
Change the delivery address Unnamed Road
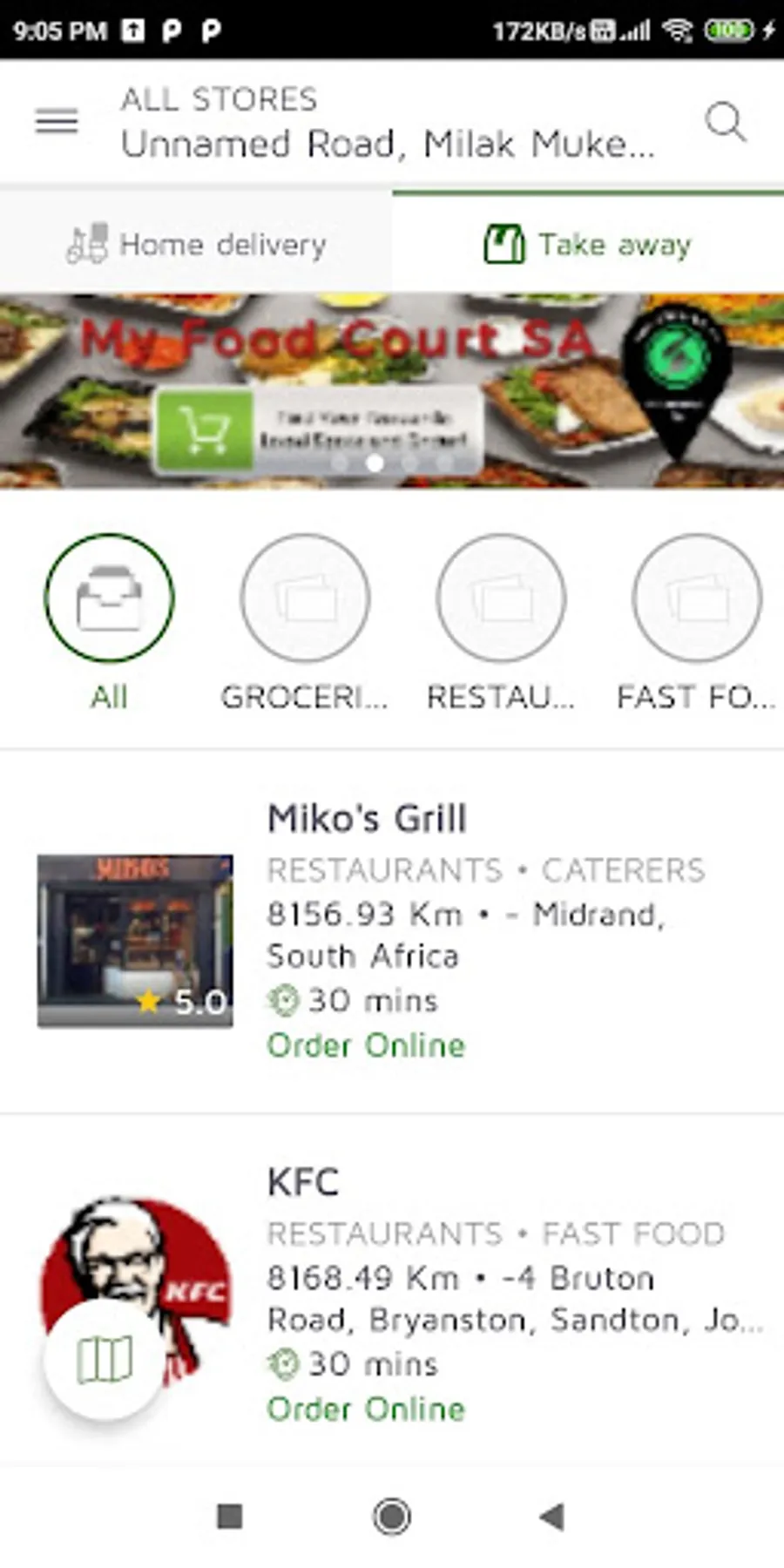click(x=388, y=144)
